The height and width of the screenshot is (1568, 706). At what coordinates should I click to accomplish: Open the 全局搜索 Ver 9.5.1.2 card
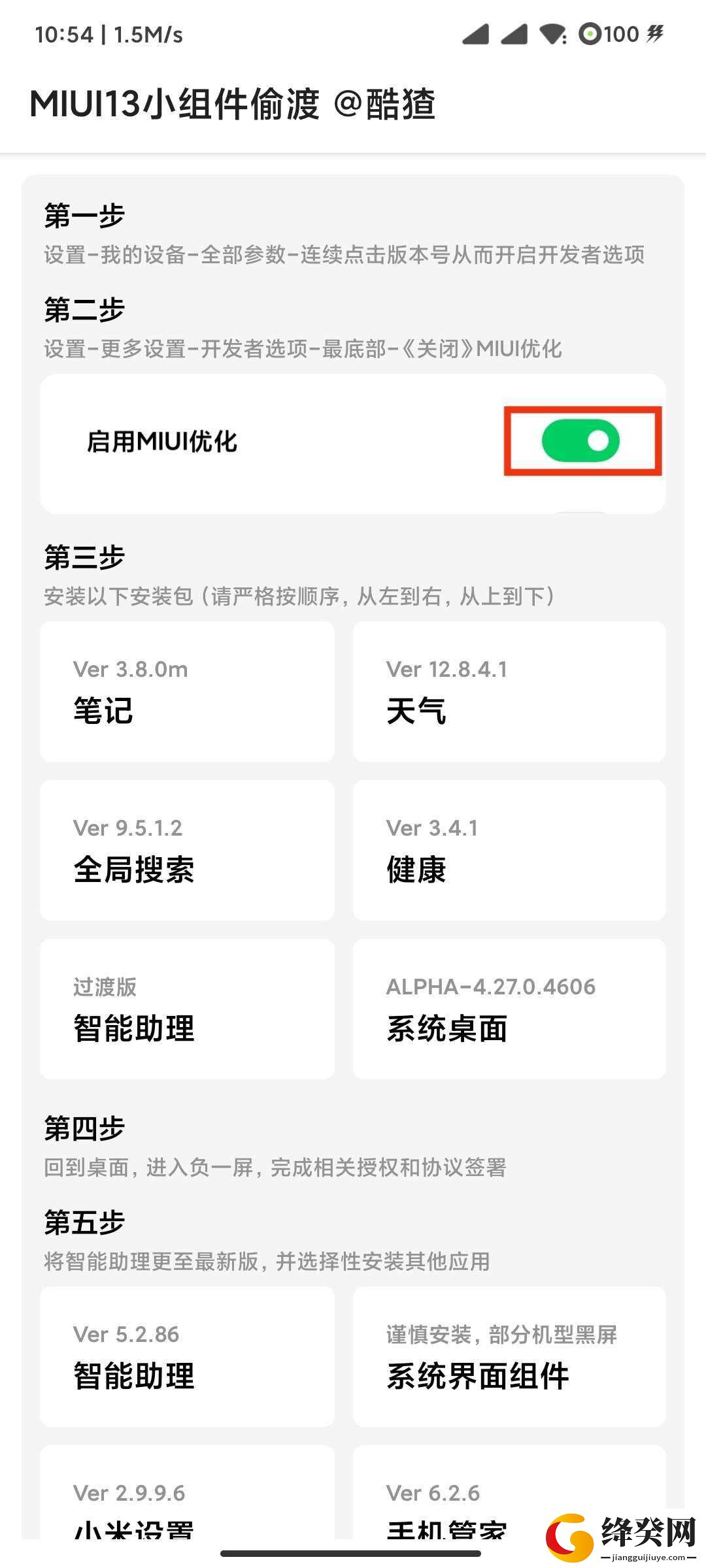187,850
